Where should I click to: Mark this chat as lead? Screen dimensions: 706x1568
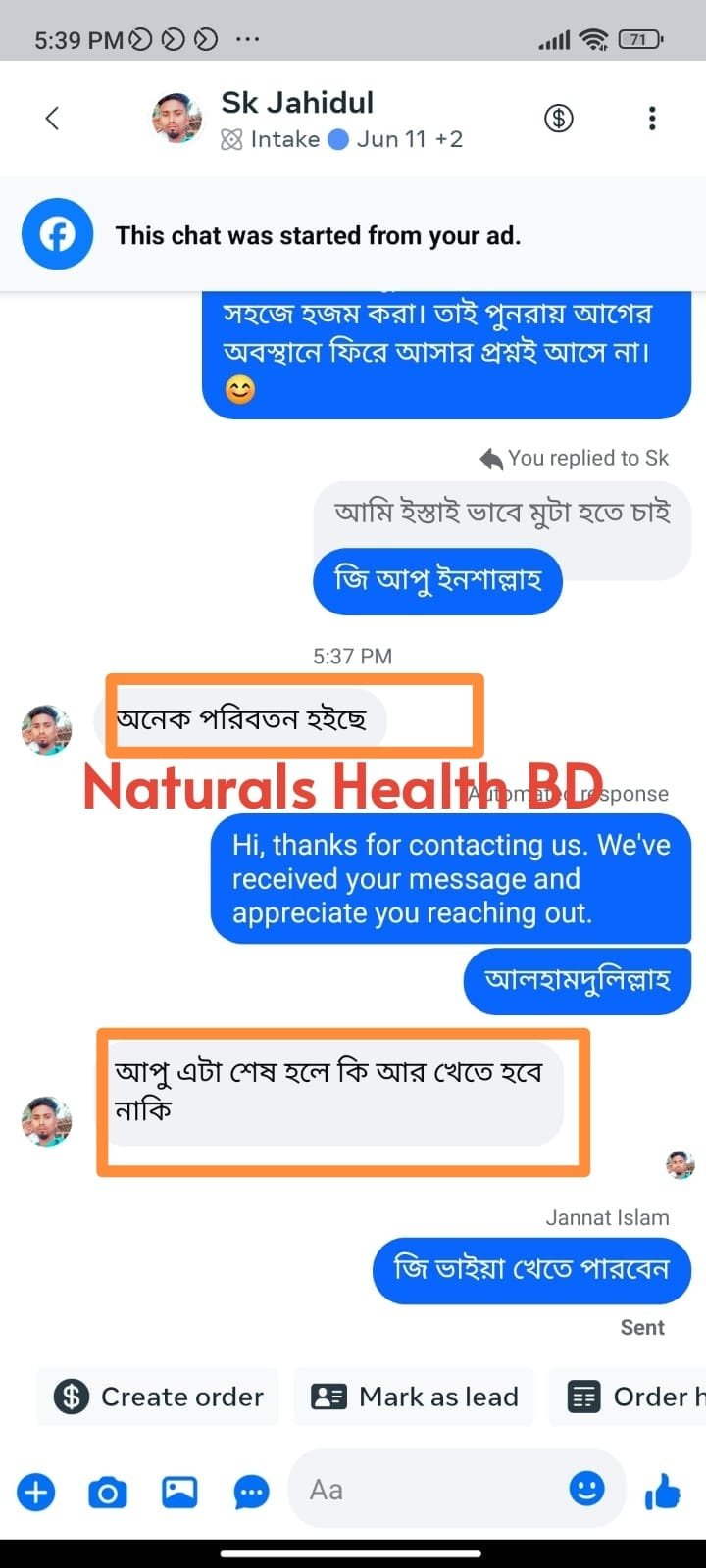pos(415,1396)
